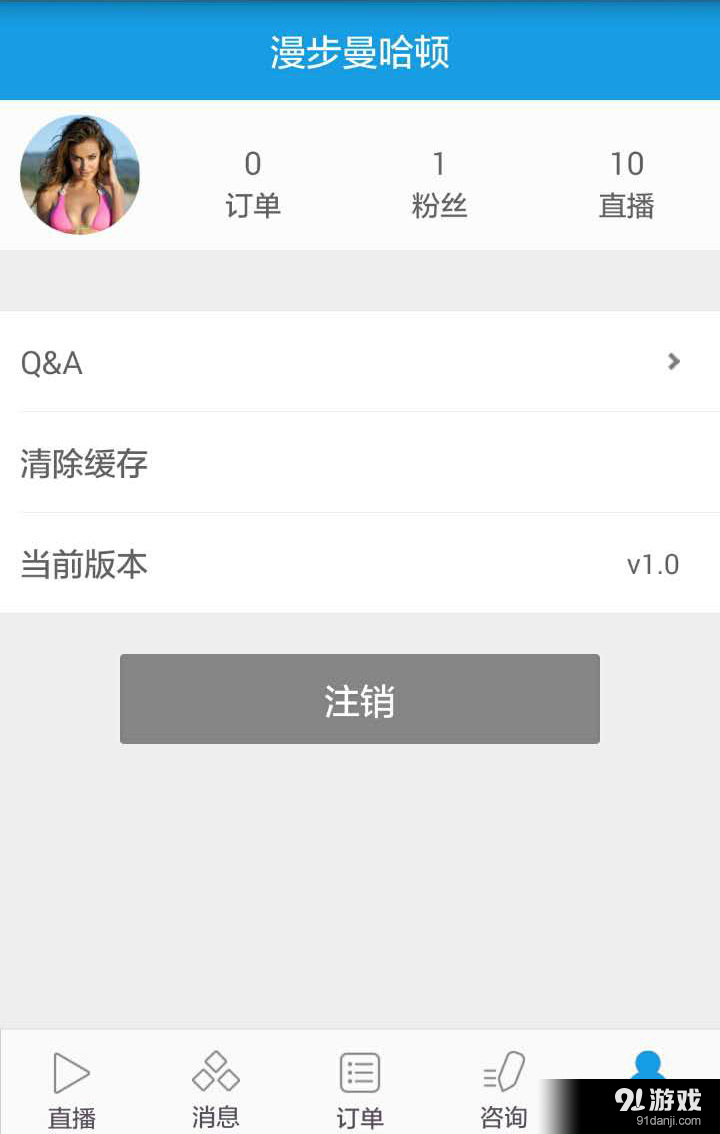The width and height of the screenshot is (720, 1134).
Task: Switch to the 直播 tab
Action: [72, 1088]
